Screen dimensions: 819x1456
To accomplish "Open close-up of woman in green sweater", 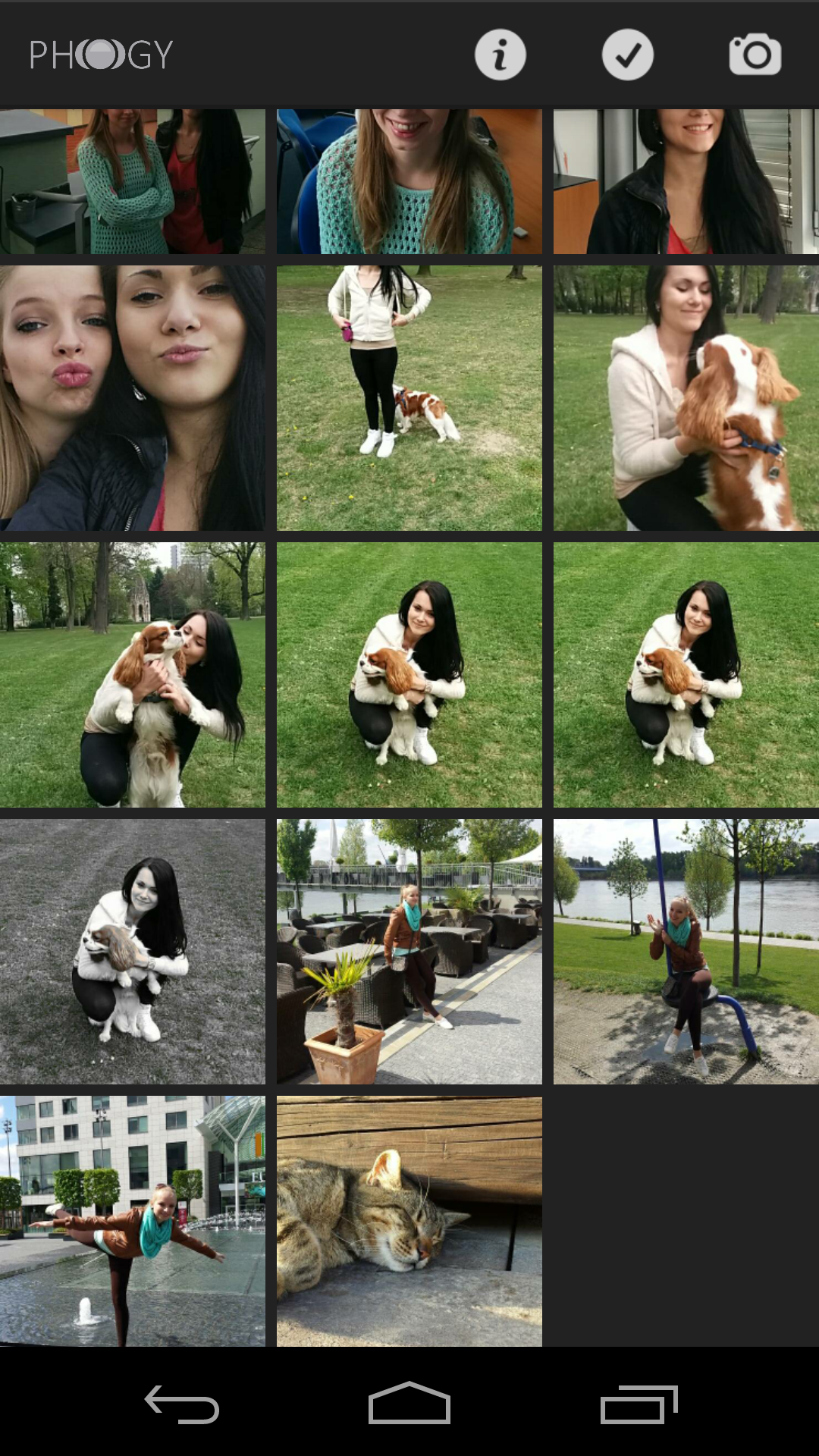I will (409, 181).
